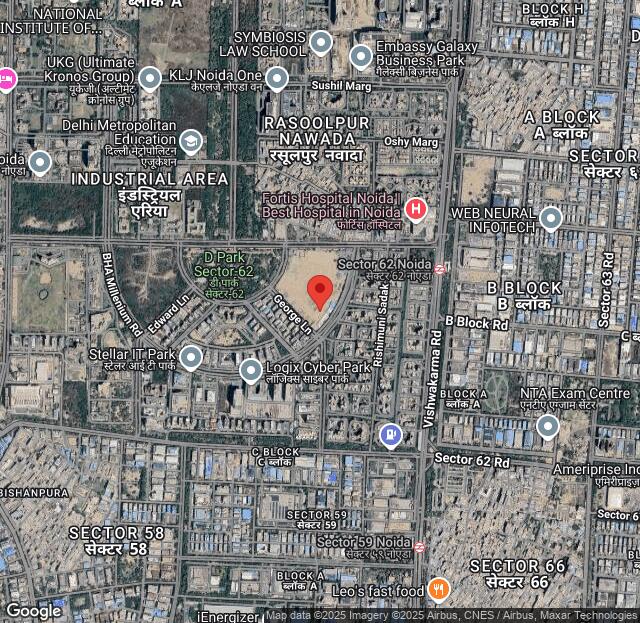The width and height of the screenshot is (640, 623).
Task: Select Delhi Metropolitan Education marker
Action: (x=190, y=142)
